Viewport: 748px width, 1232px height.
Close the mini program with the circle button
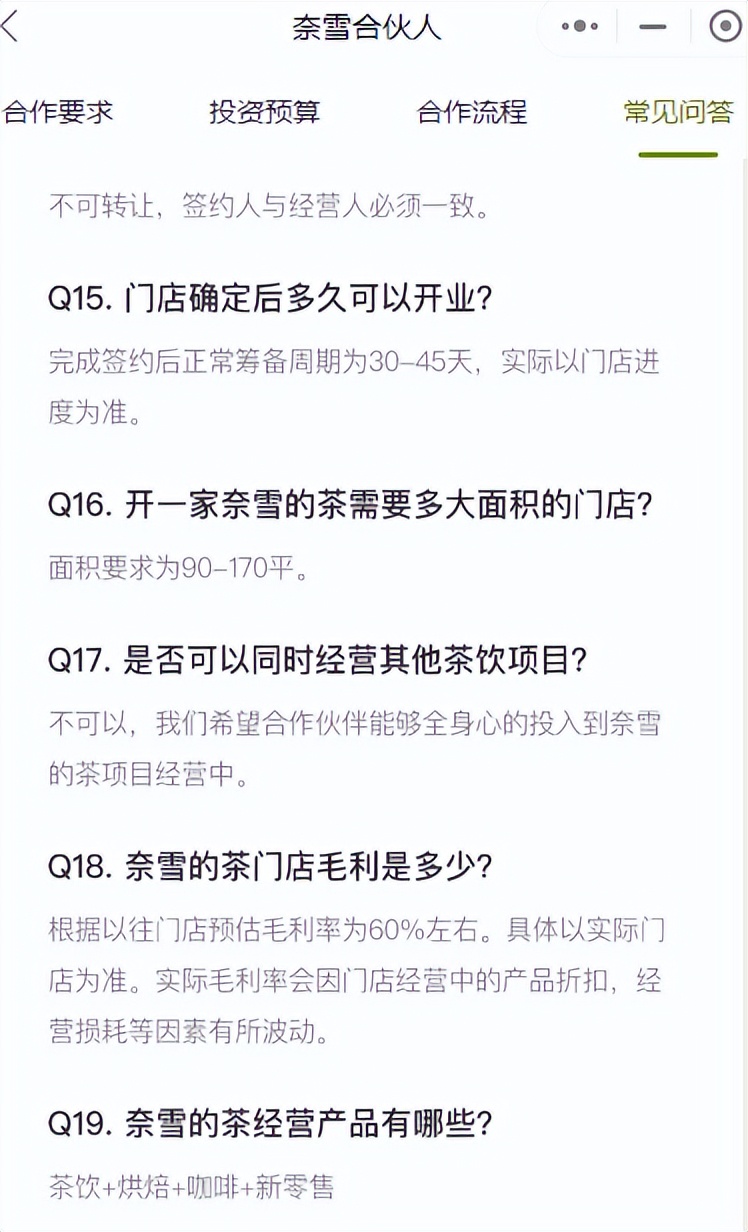click(724, 27)
